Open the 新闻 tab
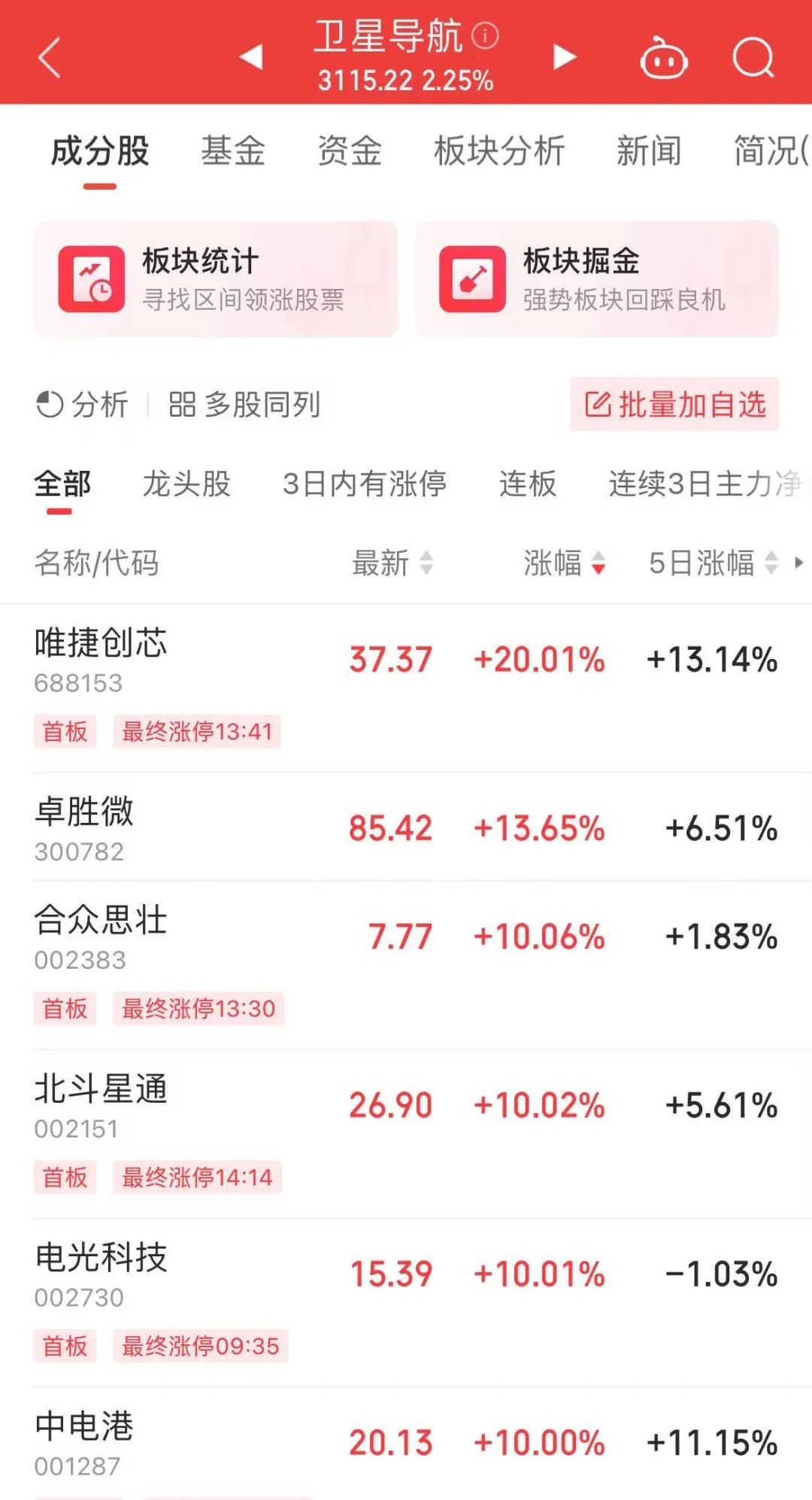Screen dimensions: 812x1500 [649, 150]
